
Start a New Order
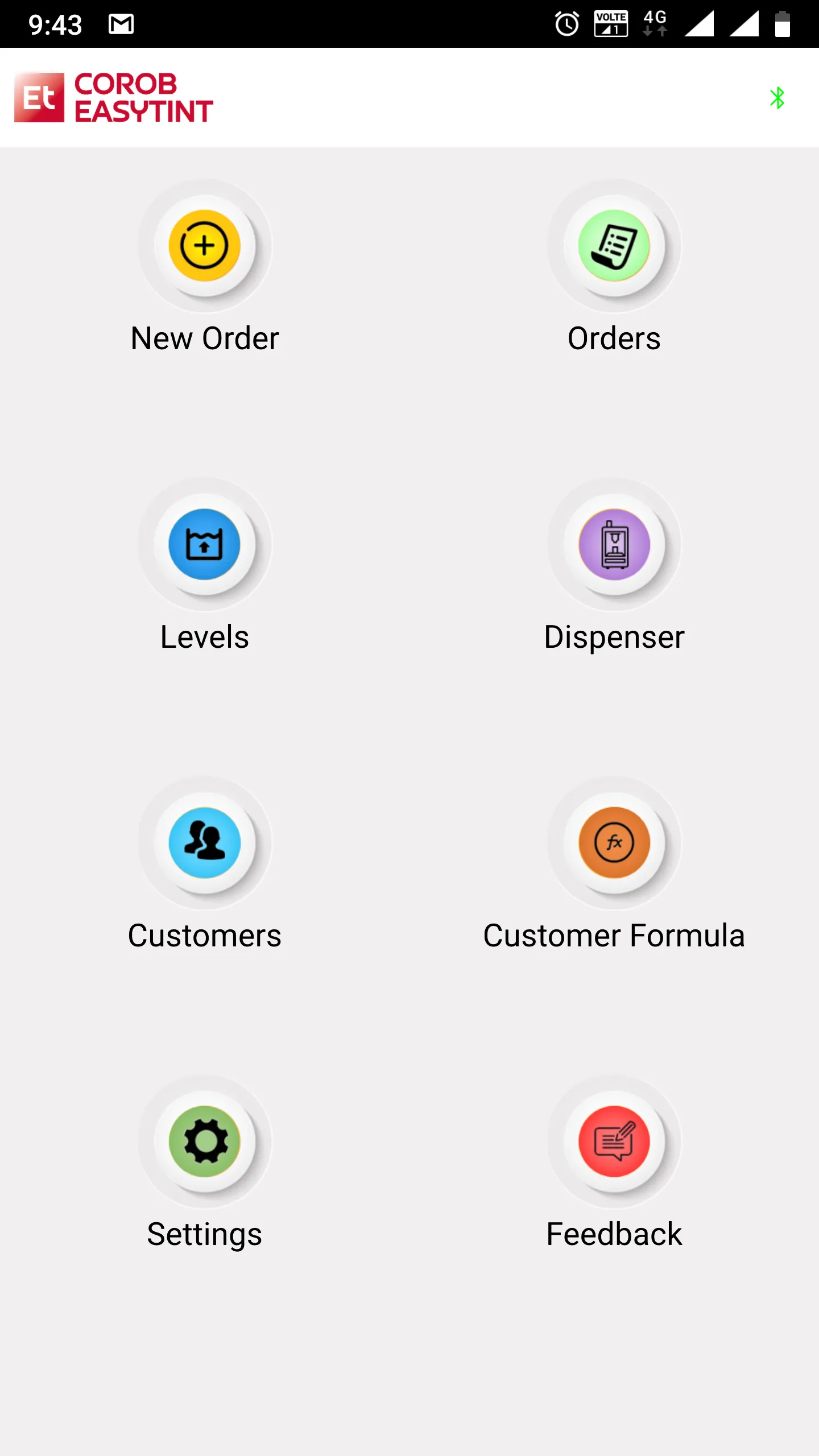click(x=205, y=246)
